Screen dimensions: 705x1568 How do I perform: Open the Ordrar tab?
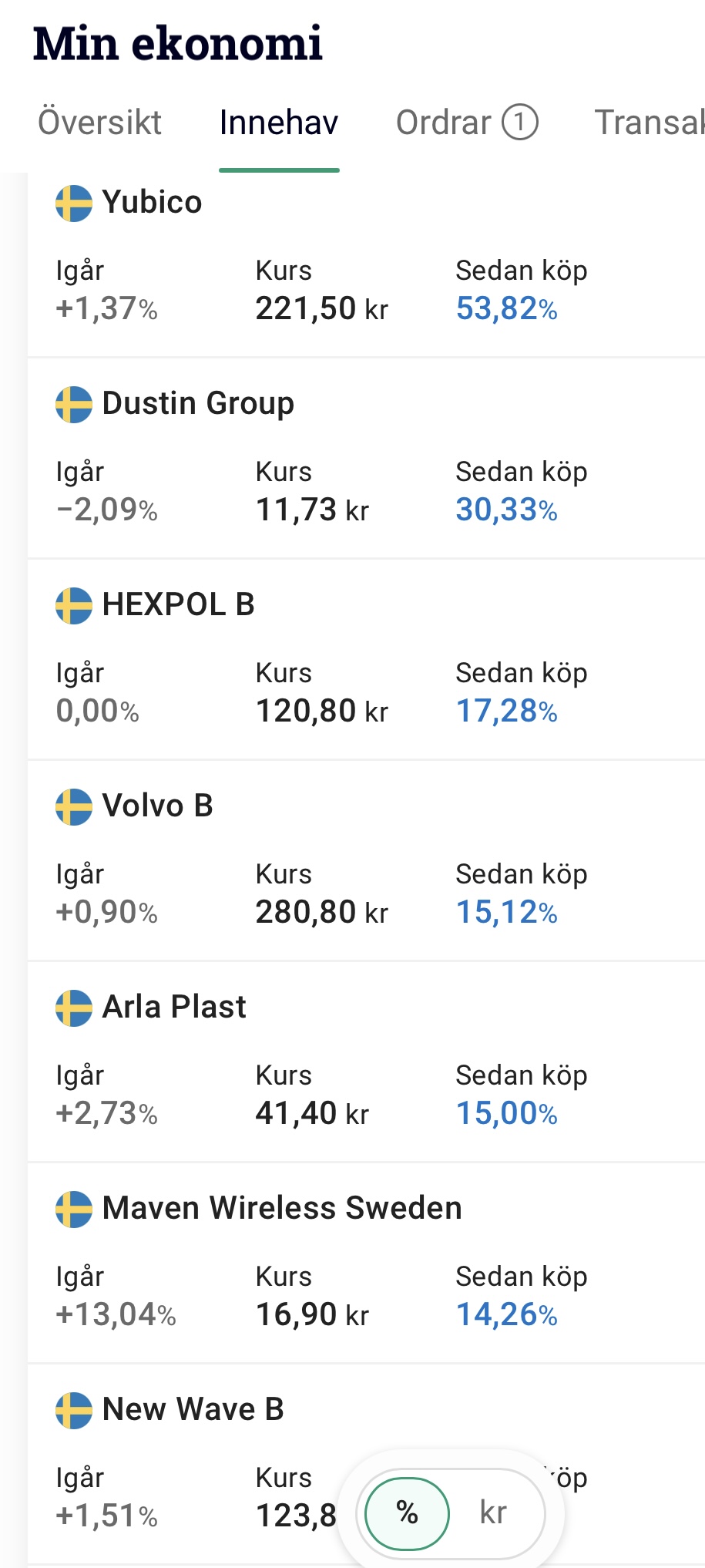tap(466, 123)
